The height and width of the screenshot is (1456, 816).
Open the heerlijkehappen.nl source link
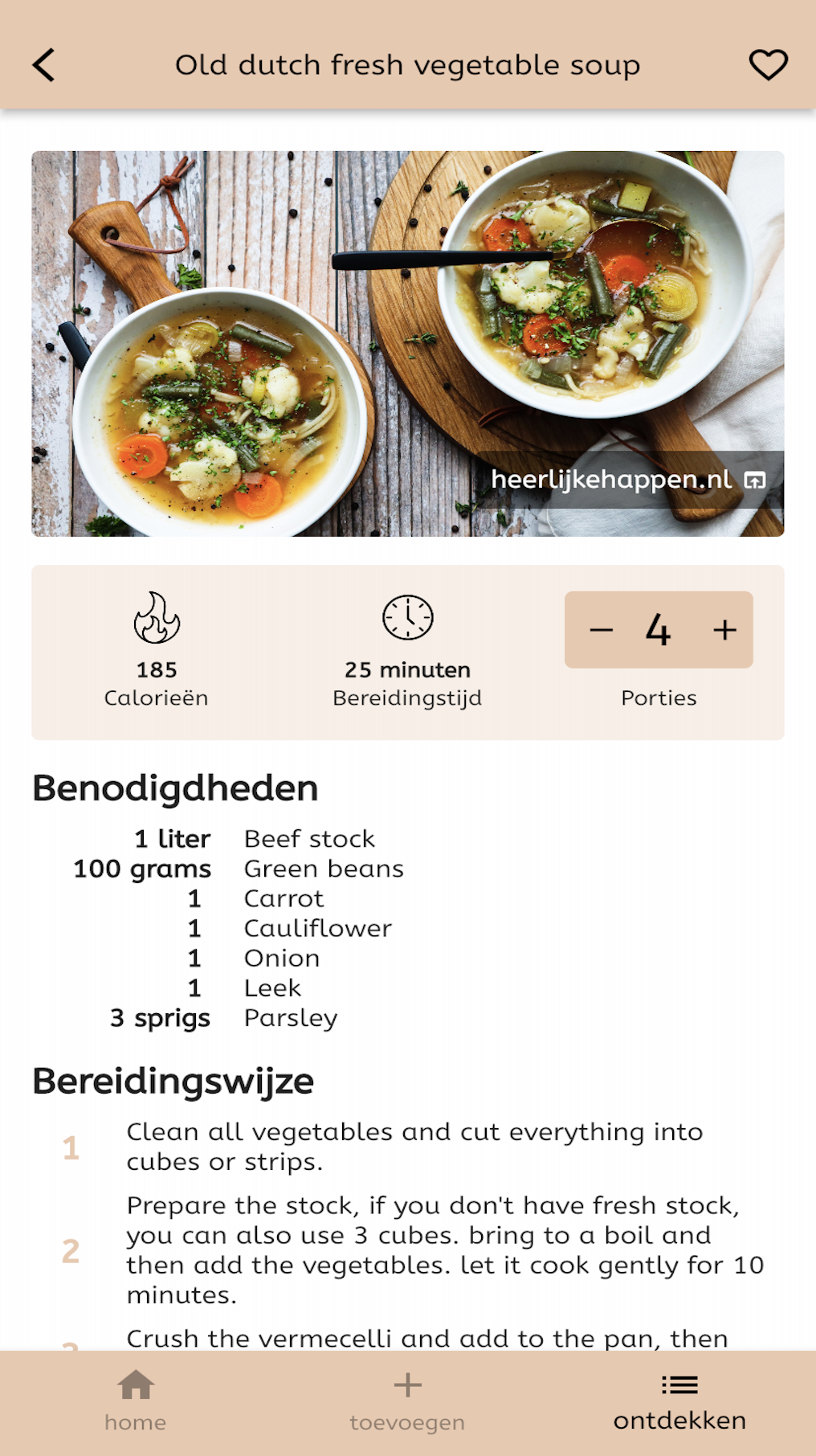(628, 480)
